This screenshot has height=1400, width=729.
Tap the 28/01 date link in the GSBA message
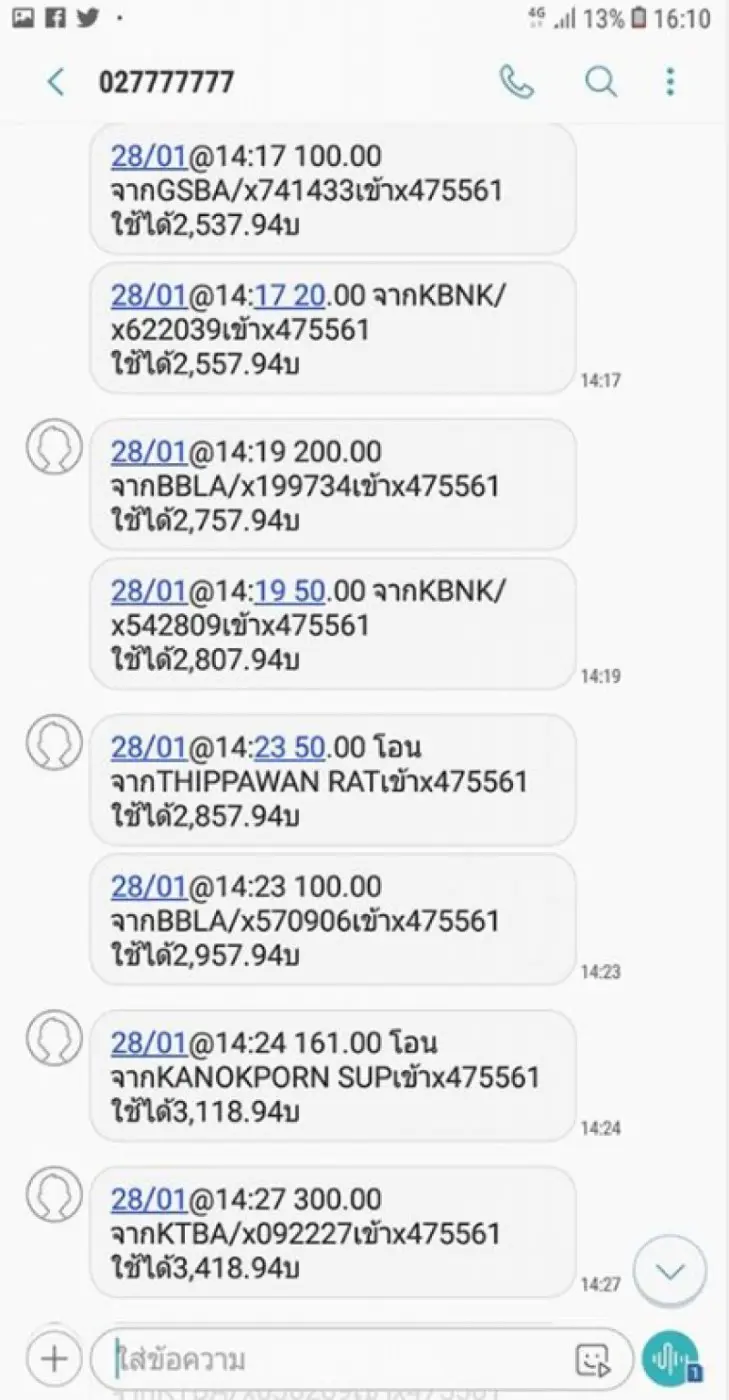pos(148,157)
